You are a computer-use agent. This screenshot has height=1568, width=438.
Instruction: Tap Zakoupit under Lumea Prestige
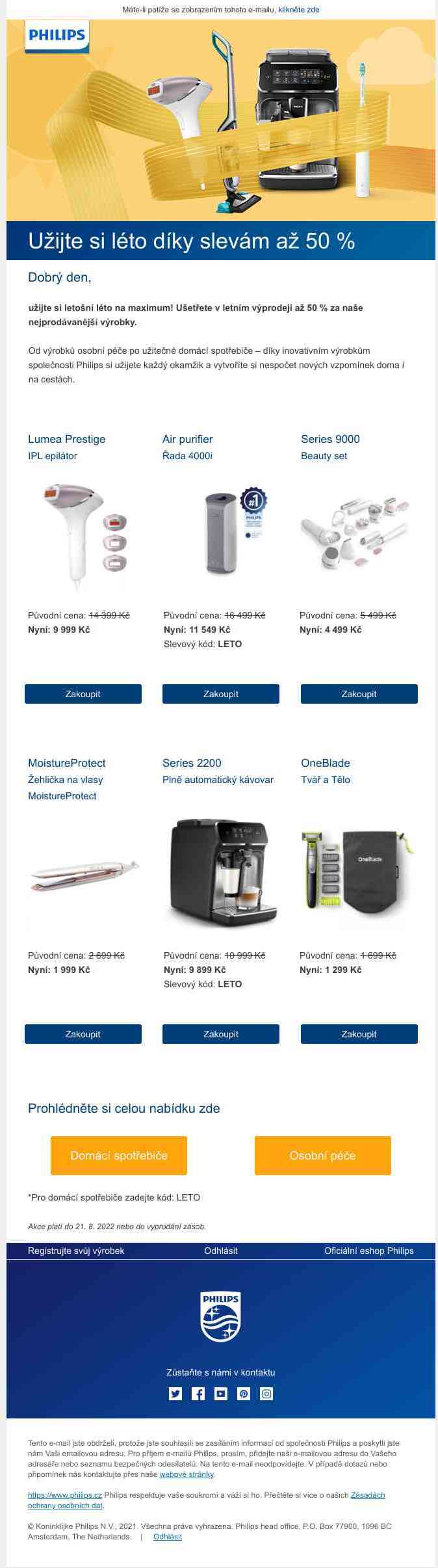[x=83, y=694]
